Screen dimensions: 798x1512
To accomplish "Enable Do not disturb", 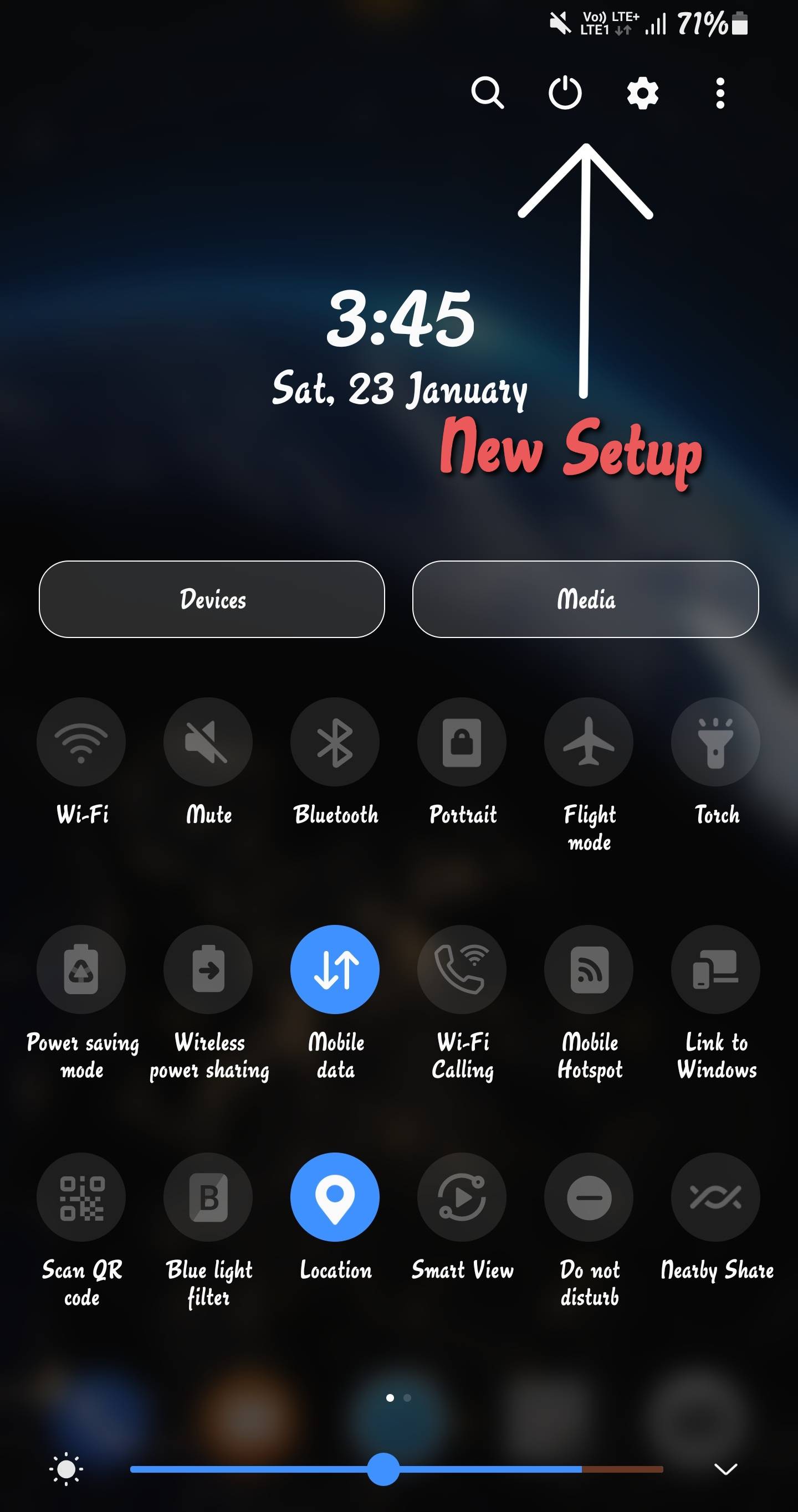I will (589, 1197).
